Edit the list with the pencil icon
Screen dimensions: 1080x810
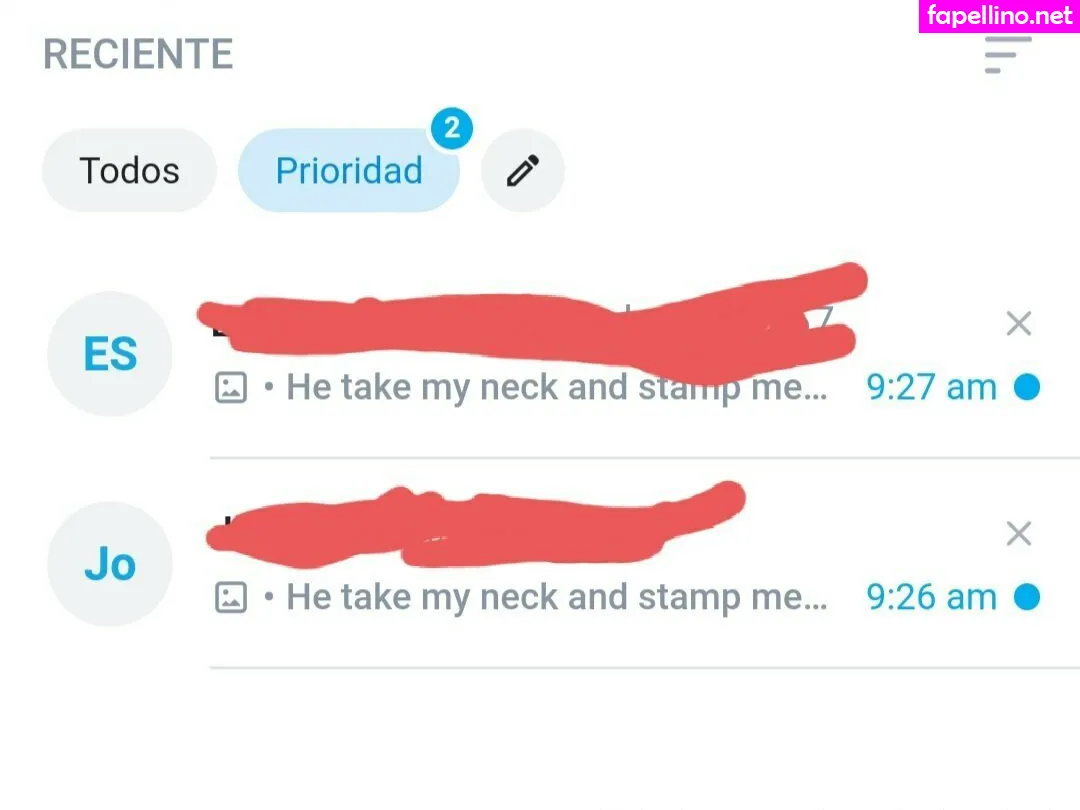coord(522,171)
